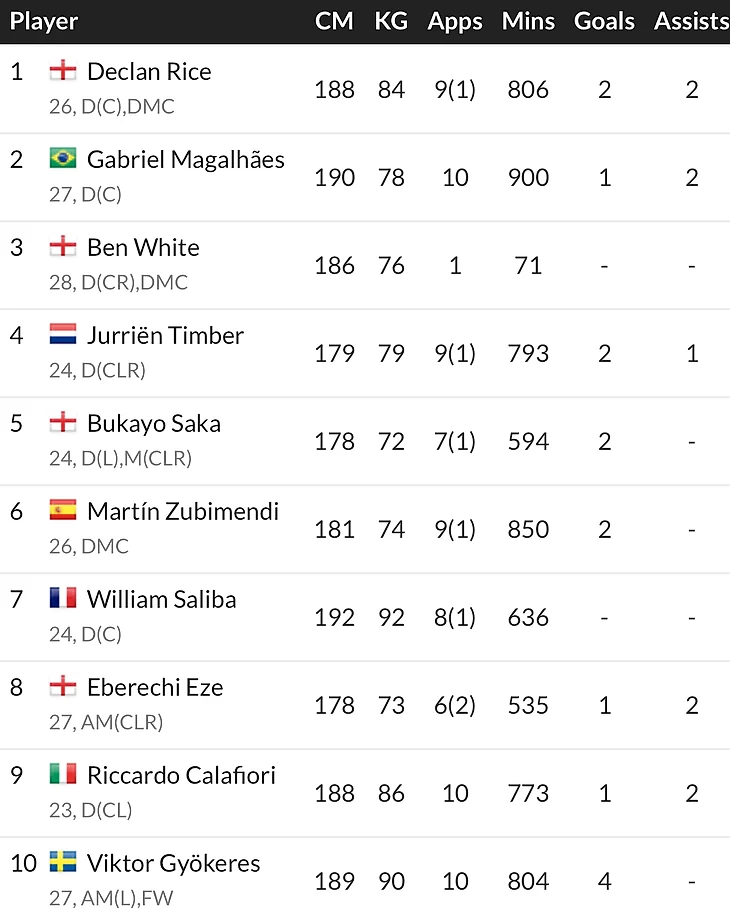
Task: Open Martín Zubimendi's player page
Action: coord(182,512)
